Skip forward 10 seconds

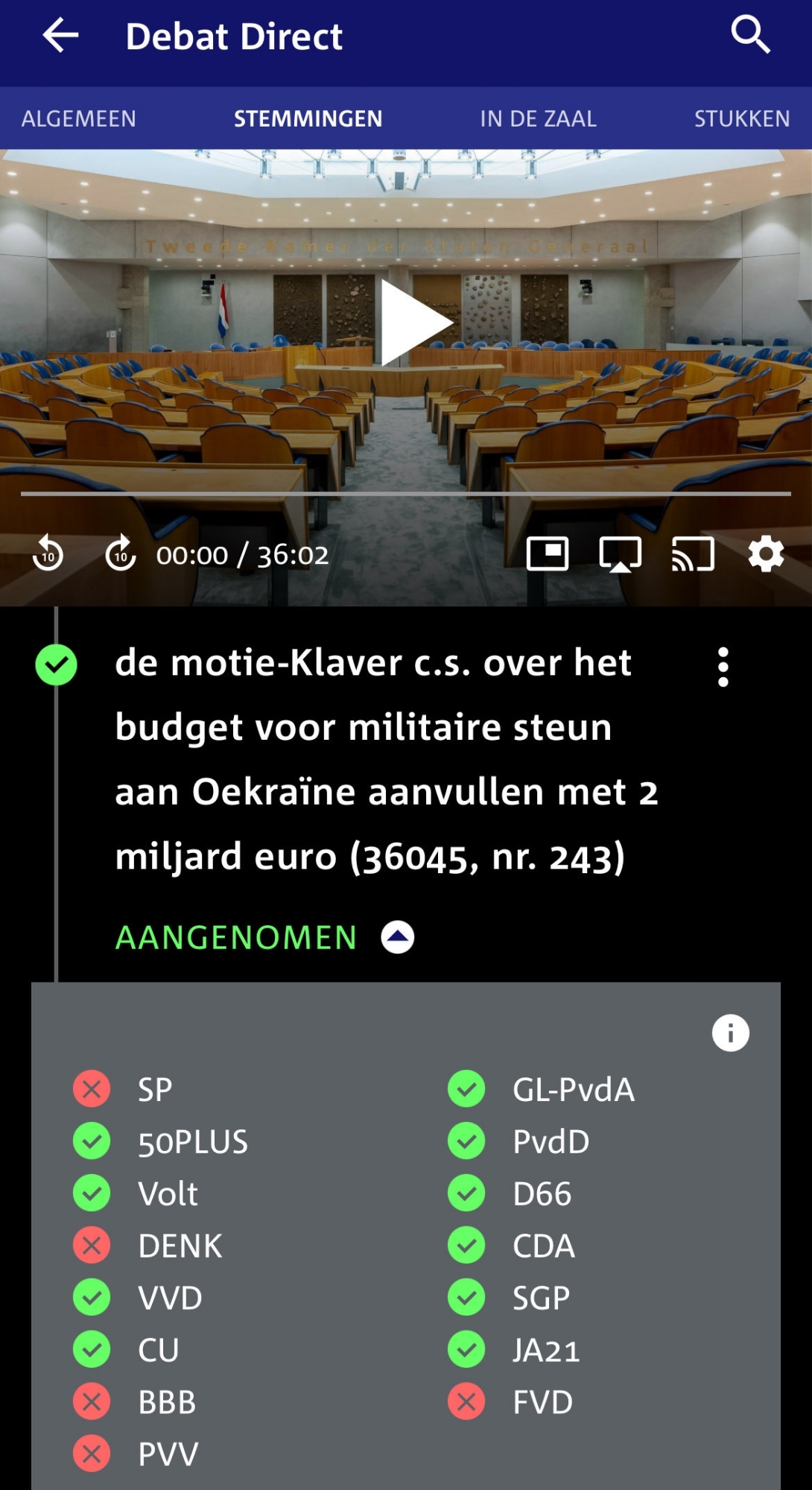[x=121, y=554]
